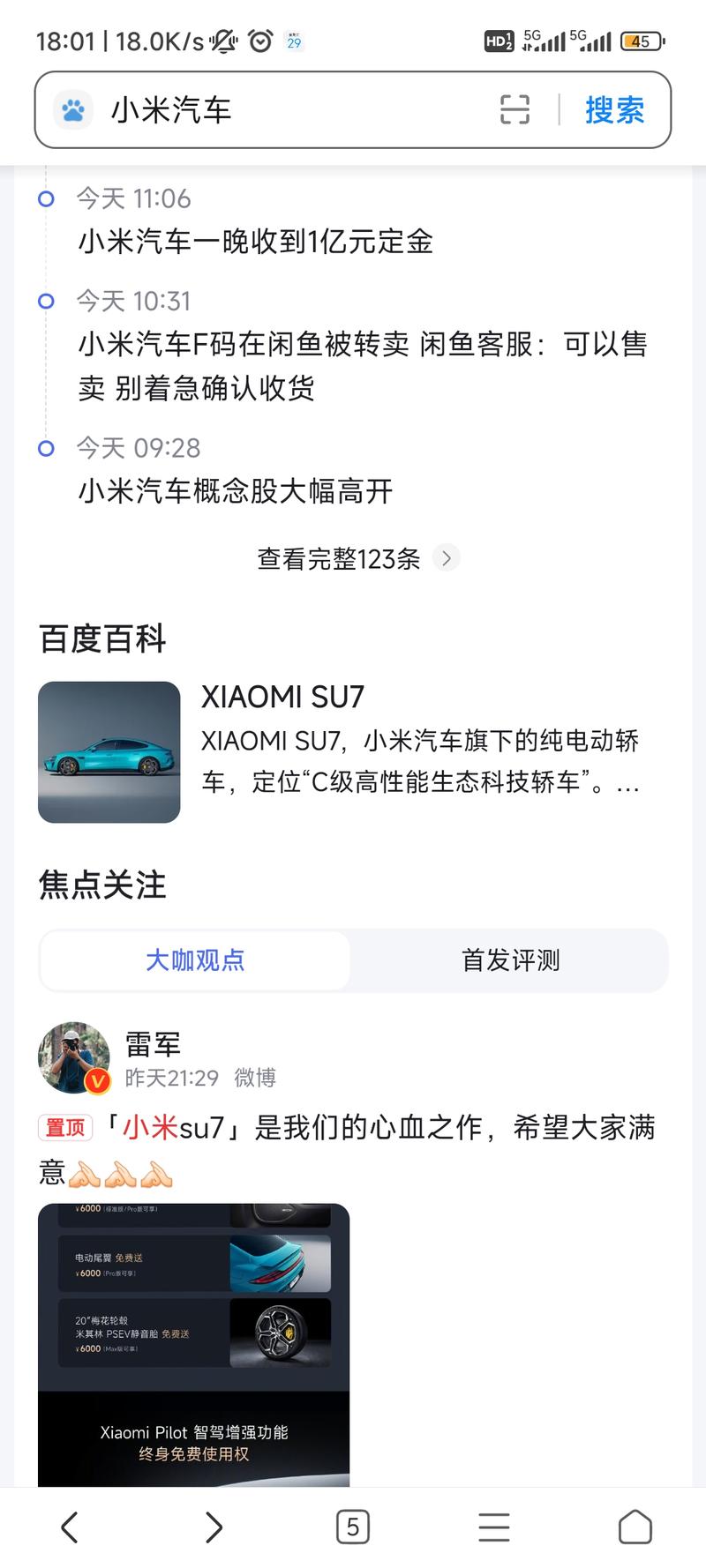This screenshot has width=706, height=1568.
Task: Return home with the home icon
Action: click(x=635, y=1527)
